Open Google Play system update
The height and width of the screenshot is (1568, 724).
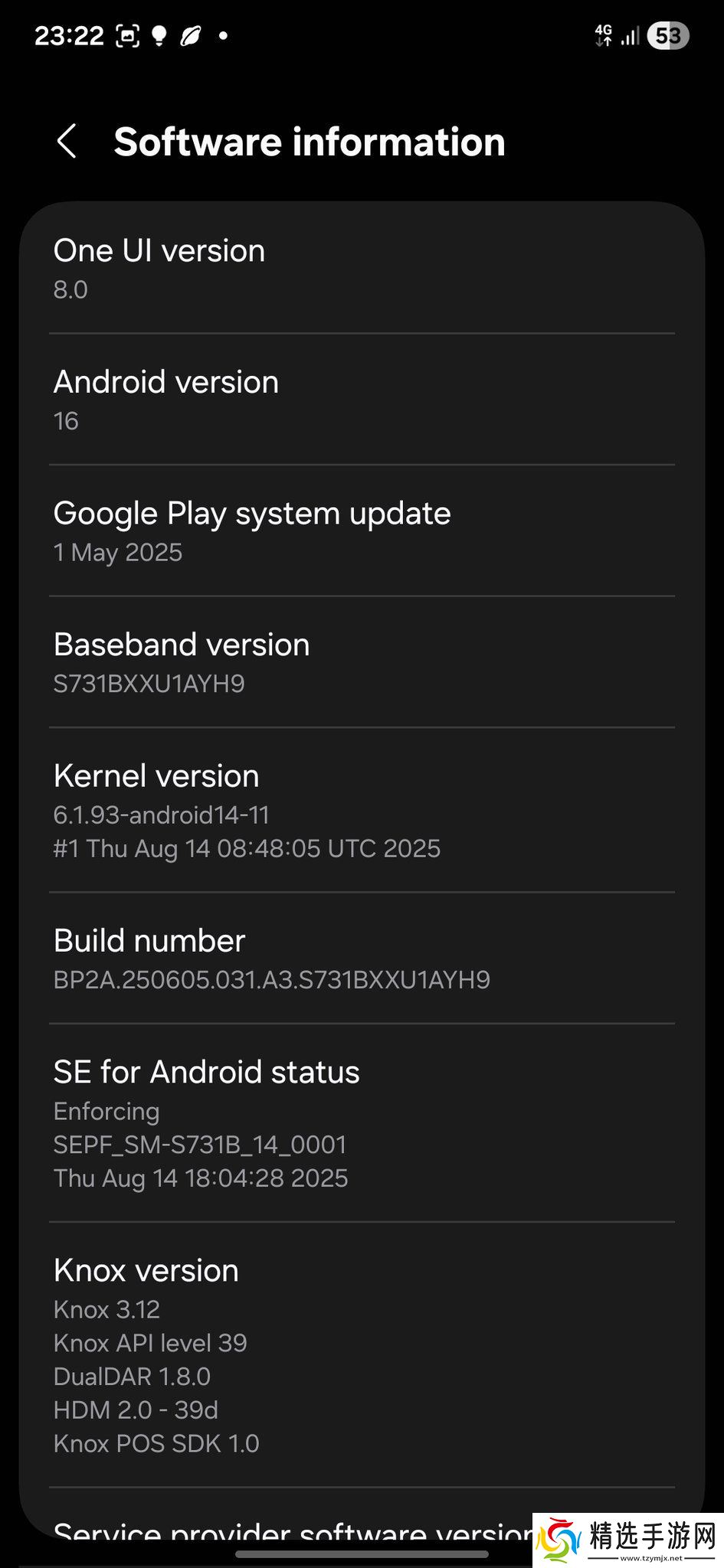[362, 531]
